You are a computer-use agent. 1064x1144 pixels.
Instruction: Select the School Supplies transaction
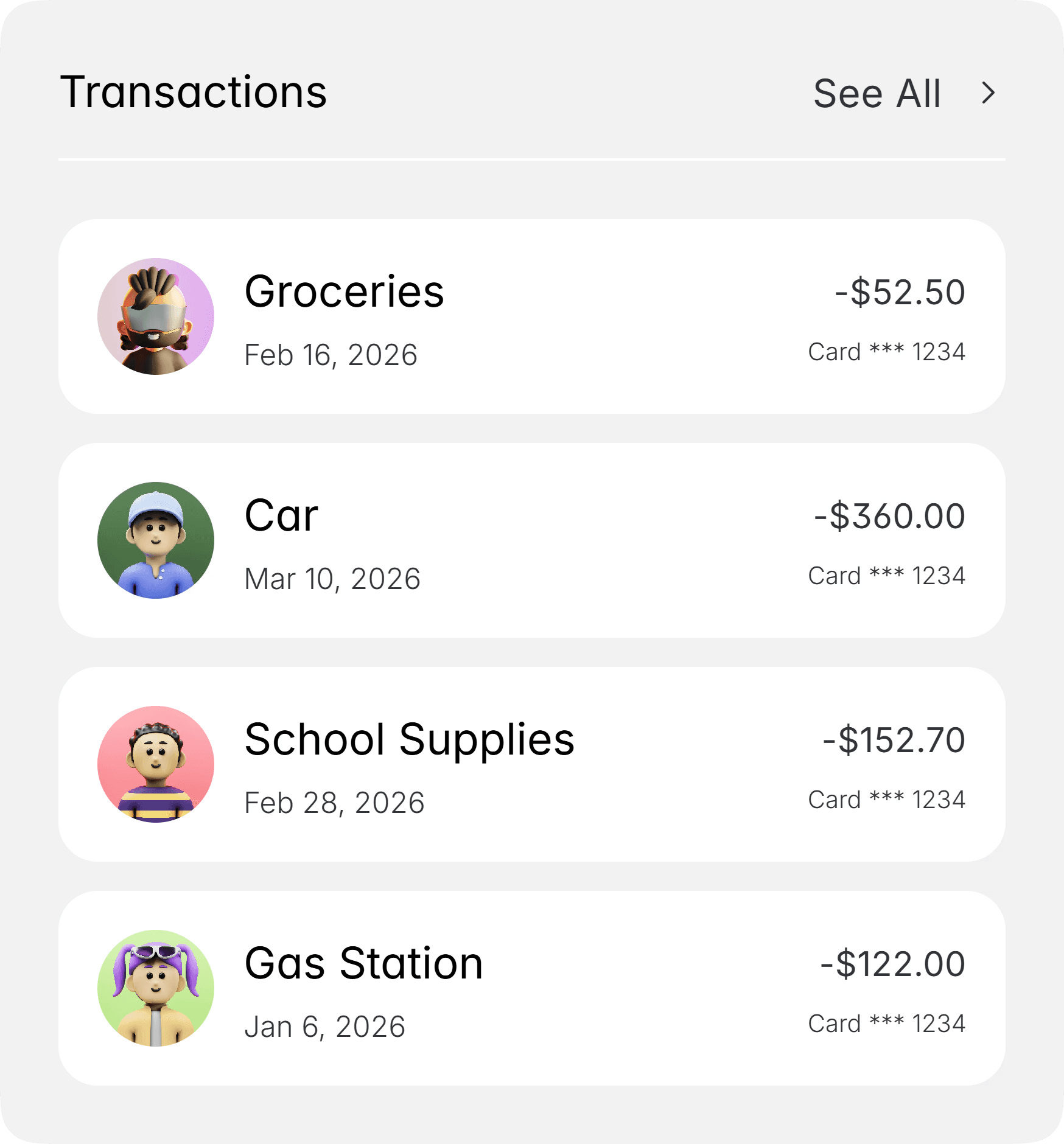click(x=531, y=764)
